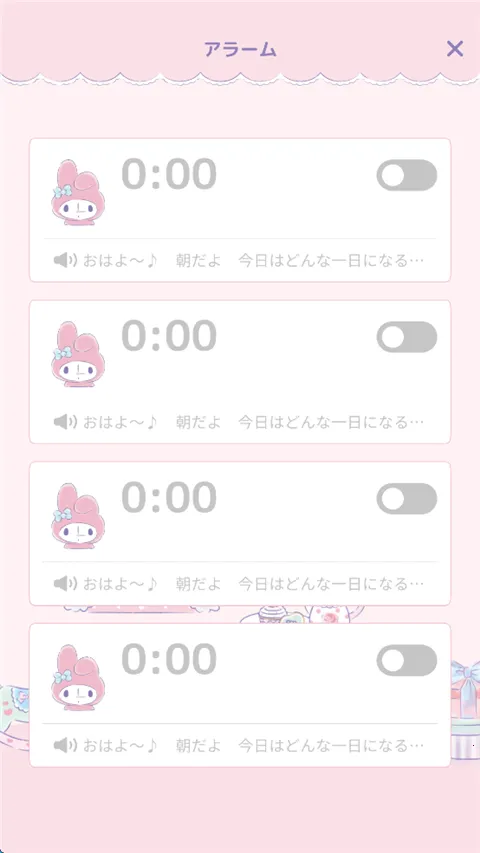Turn on the second alarm's switch
The height and width of the screenshot is (853, 480).
407,337
